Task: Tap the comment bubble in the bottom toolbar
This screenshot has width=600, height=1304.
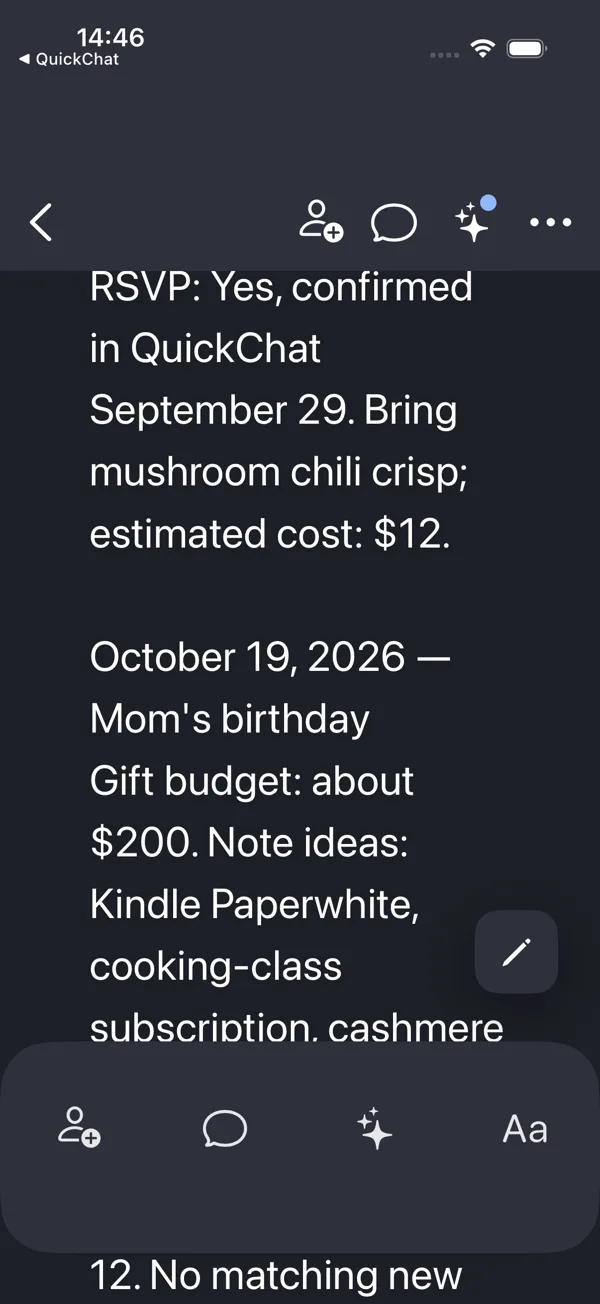Action: coord(225,1129)
